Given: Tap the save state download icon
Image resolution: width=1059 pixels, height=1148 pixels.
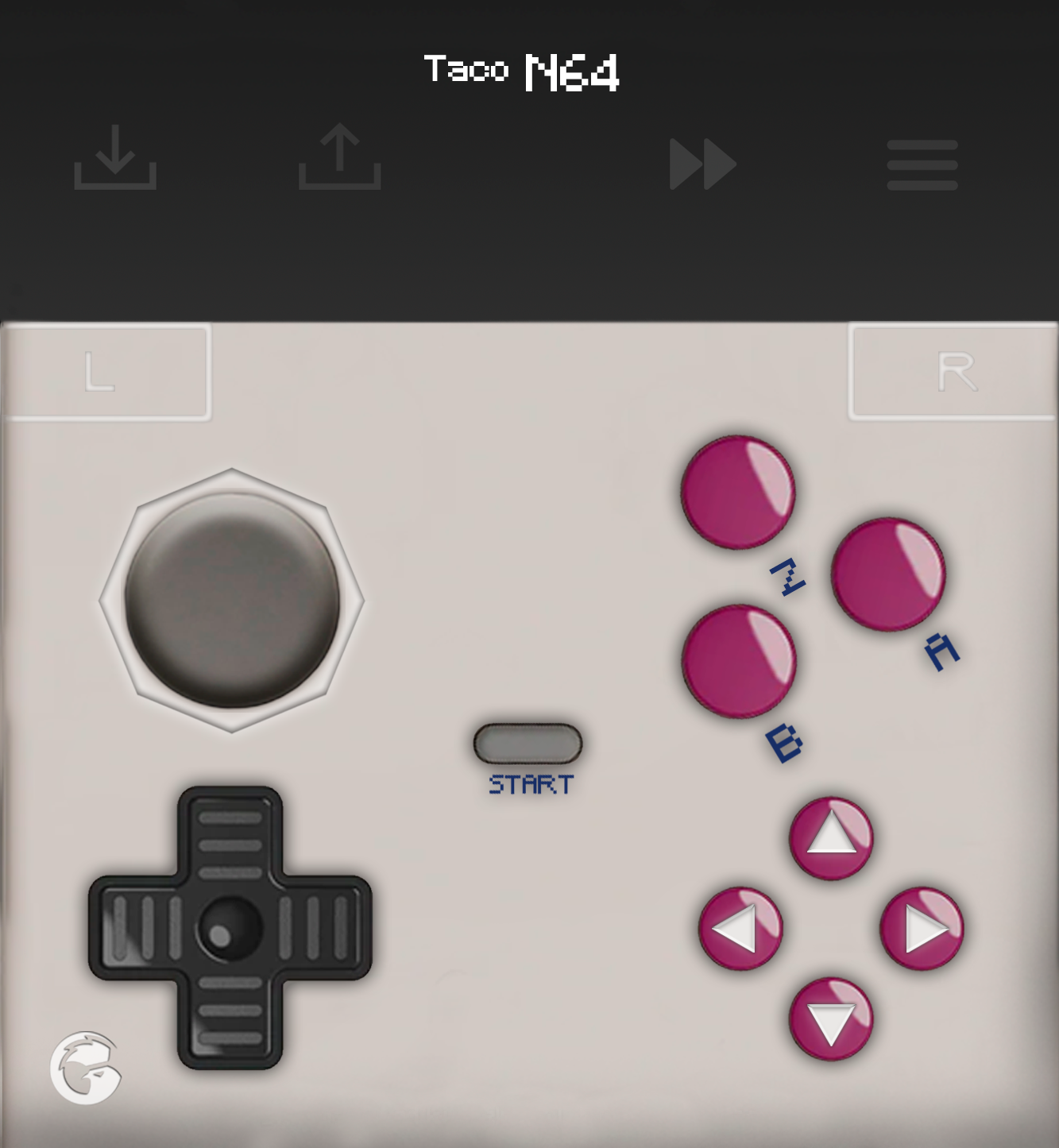Looking at the screenshot, I should coord(115,158).
